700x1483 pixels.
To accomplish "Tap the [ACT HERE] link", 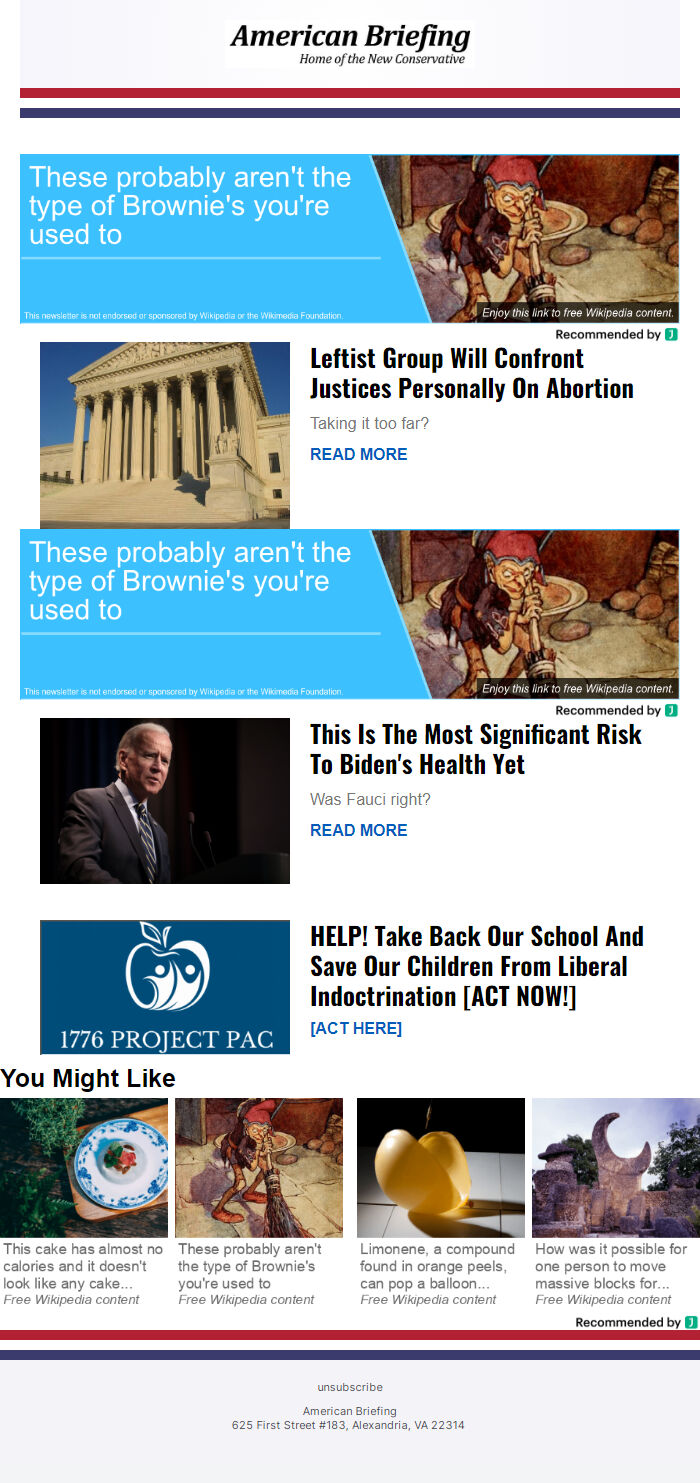I will (356, 1028).
